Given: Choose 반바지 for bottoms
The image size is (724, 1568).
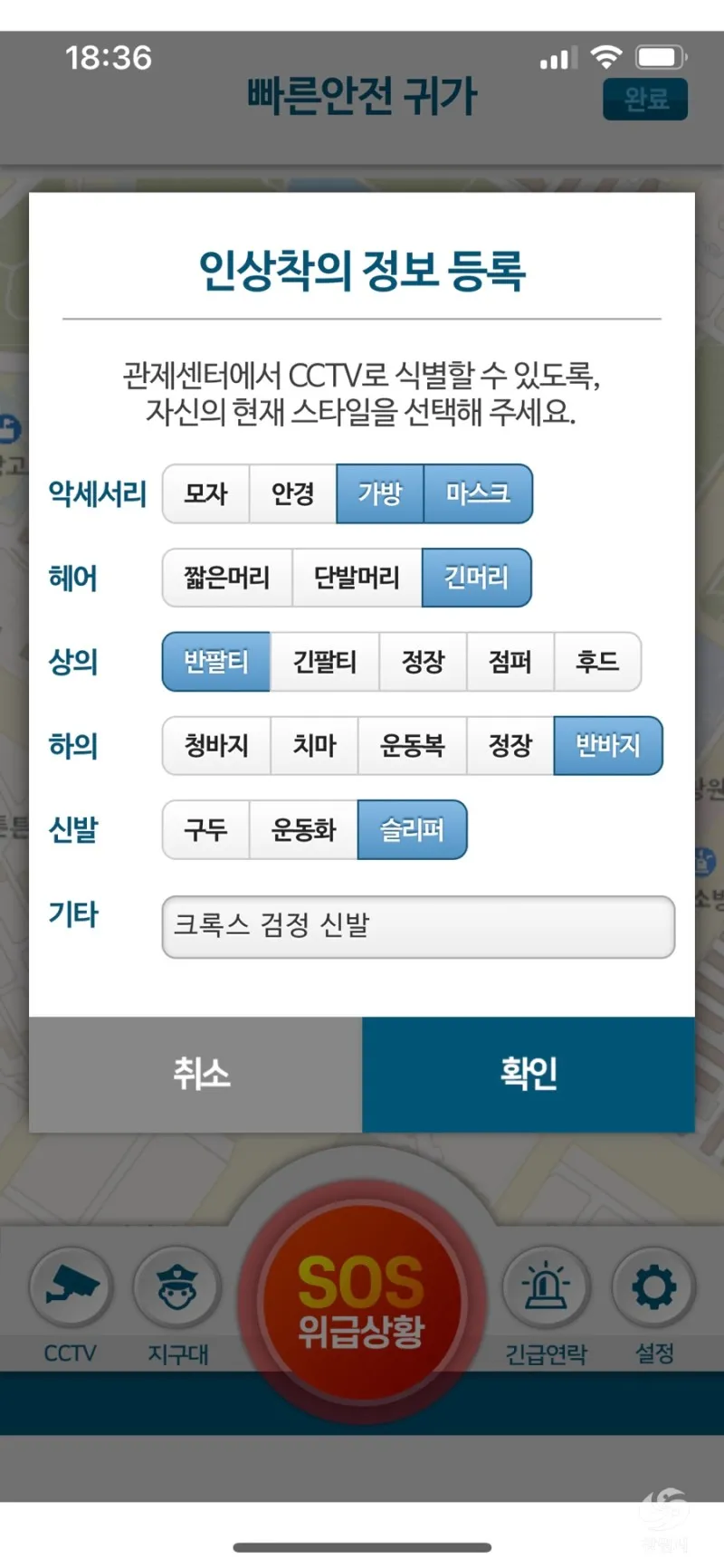Looking at the screenshot, I should click(607, 746).
